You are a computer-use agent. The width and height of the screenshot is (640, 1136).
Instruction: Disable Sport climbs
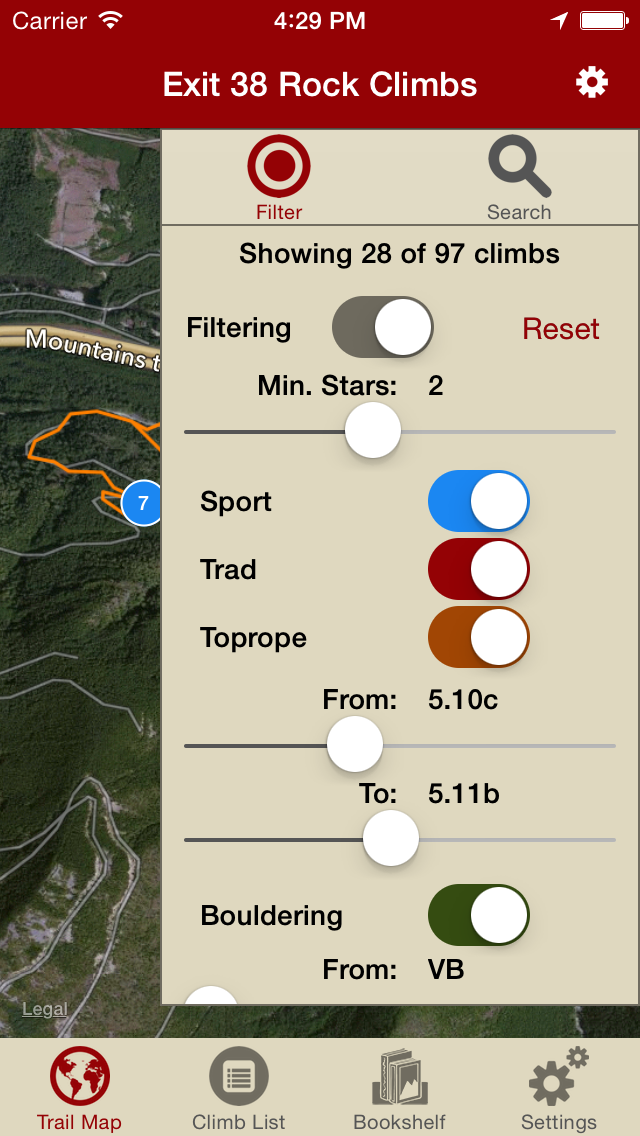478,501
